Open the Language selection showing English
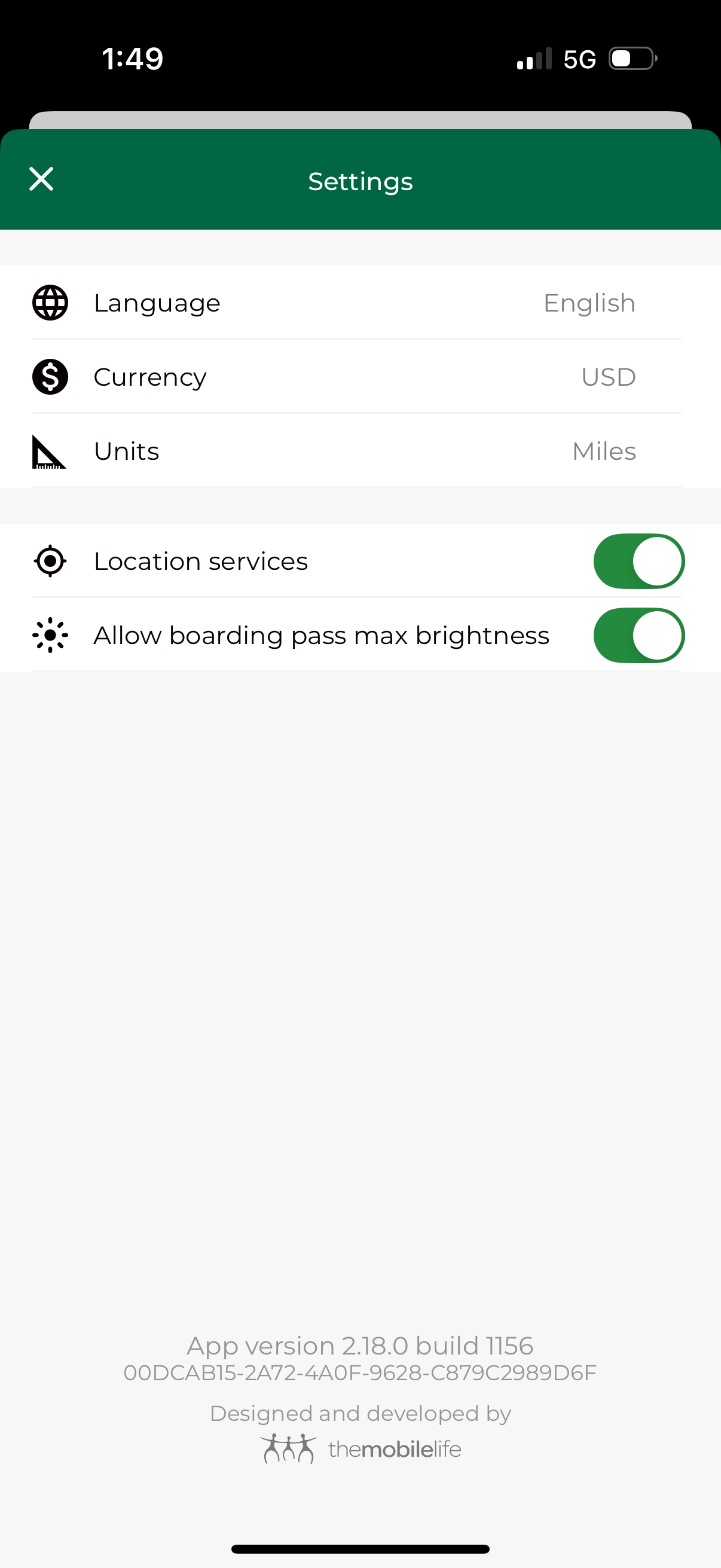 pyautogui.click(x=360, y=303)
